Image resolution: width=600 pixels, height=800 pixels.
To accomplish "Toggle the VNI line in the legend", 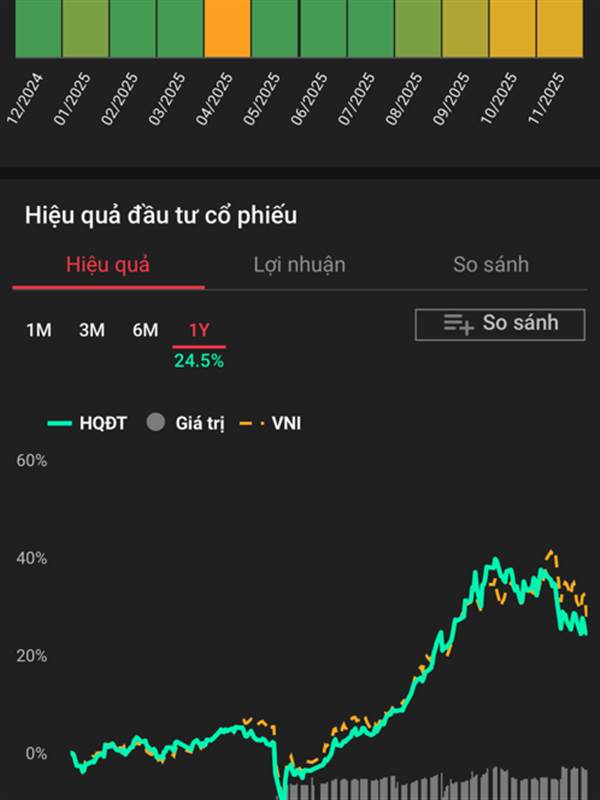I will (x=270, y=423).
